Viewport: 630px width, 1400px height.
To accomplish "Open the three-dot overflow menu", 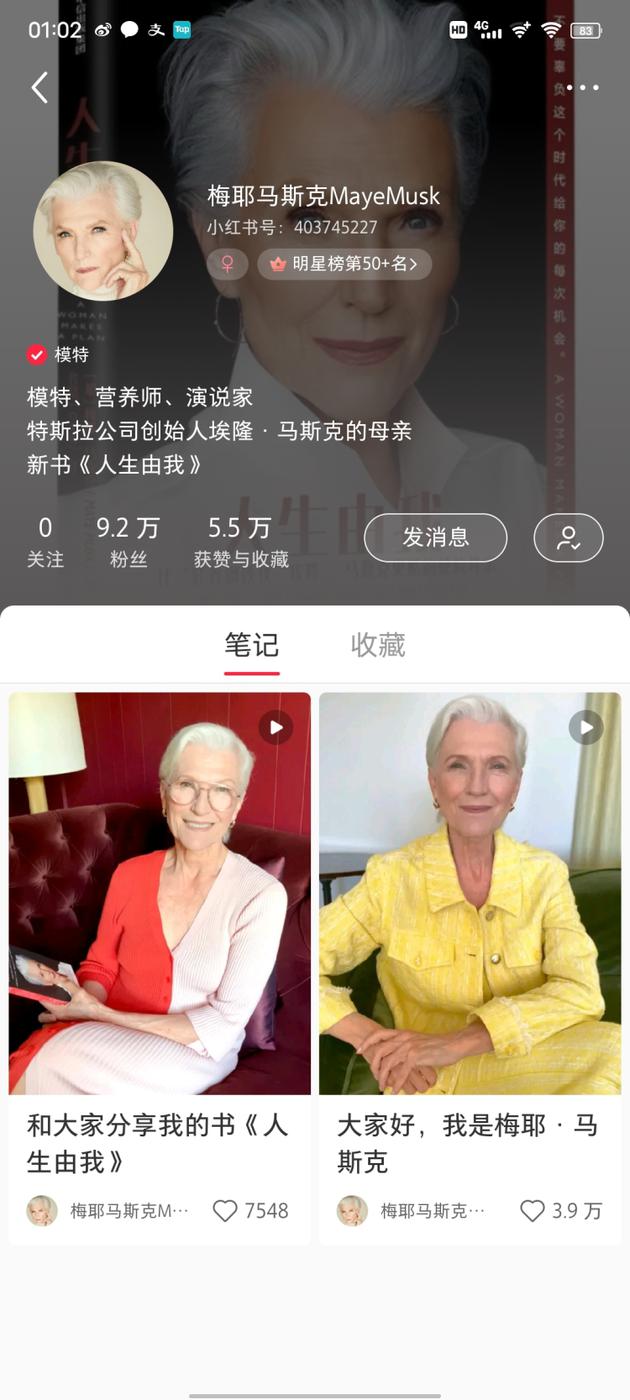I will tap(582, 88).
